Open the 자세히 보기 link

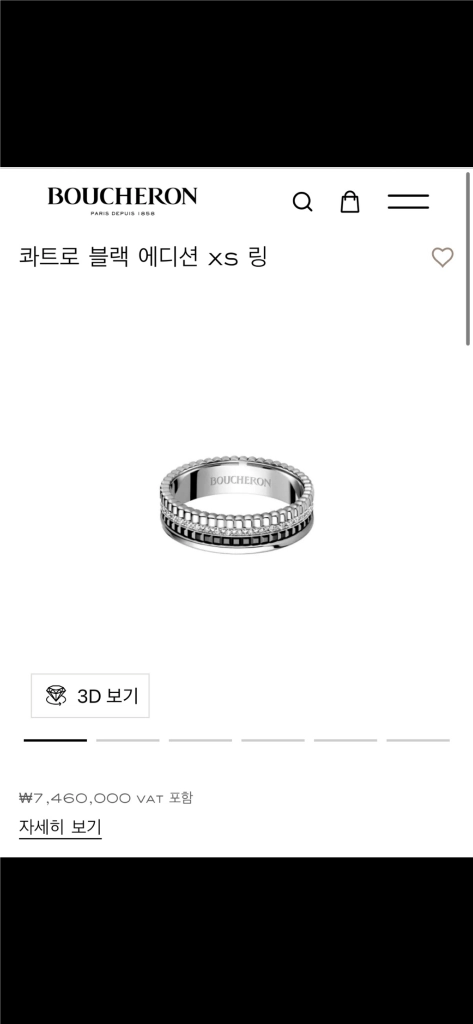tap(60, 827)
